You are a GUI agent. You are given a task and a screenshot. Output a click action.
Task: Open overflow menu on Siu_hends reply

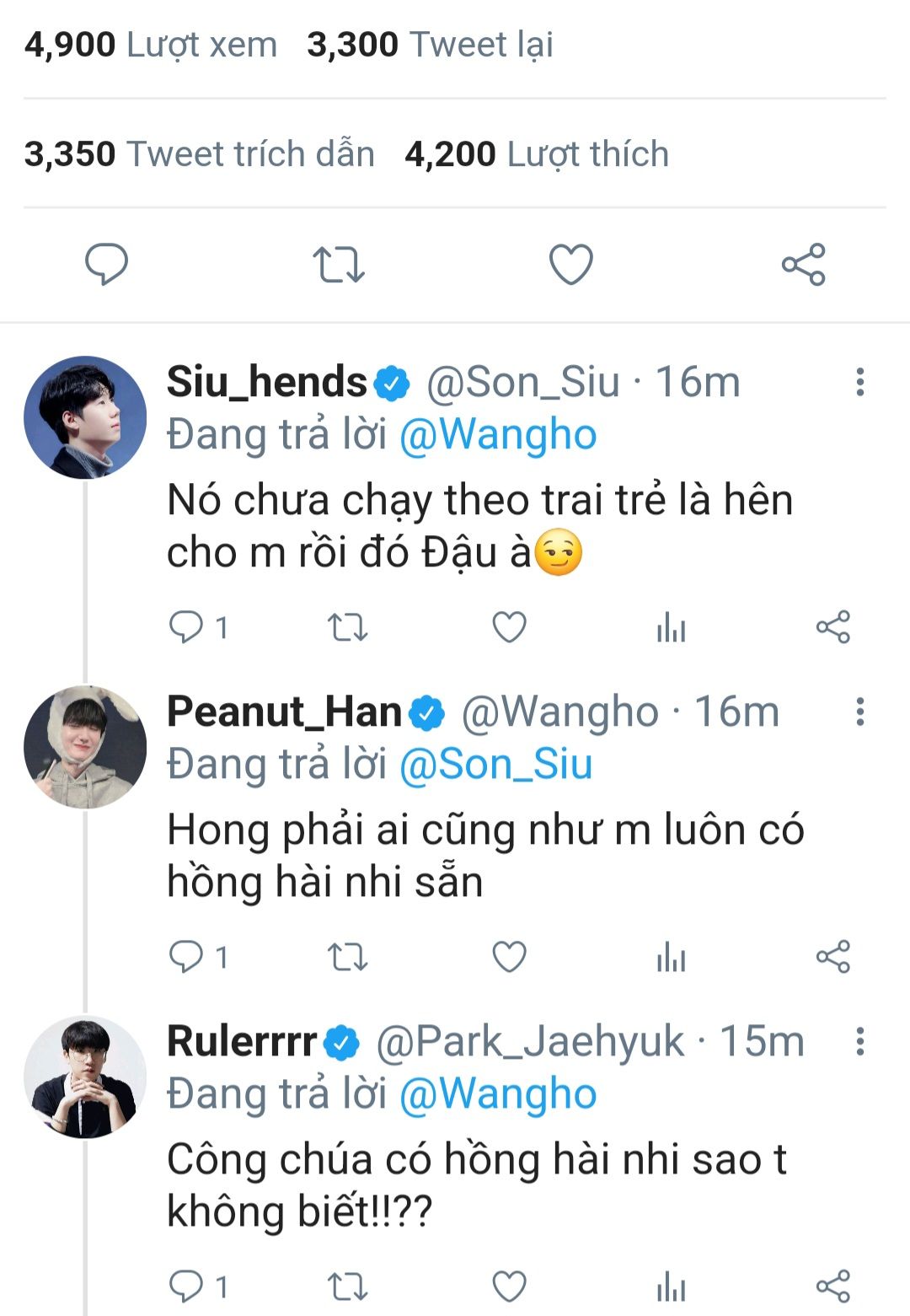859,382
